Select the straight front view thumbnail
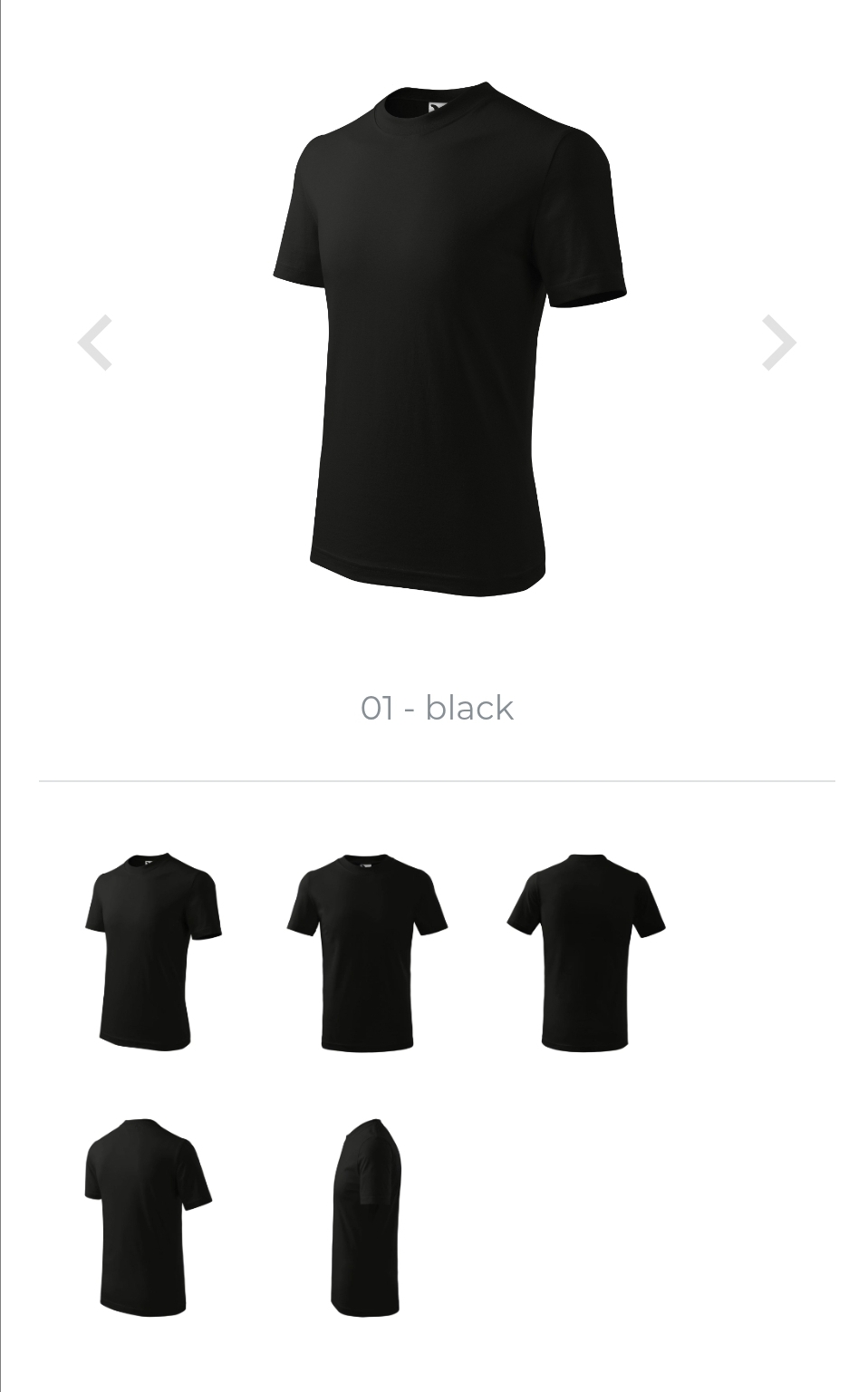 pyautogui.click(x=367, y=952)
